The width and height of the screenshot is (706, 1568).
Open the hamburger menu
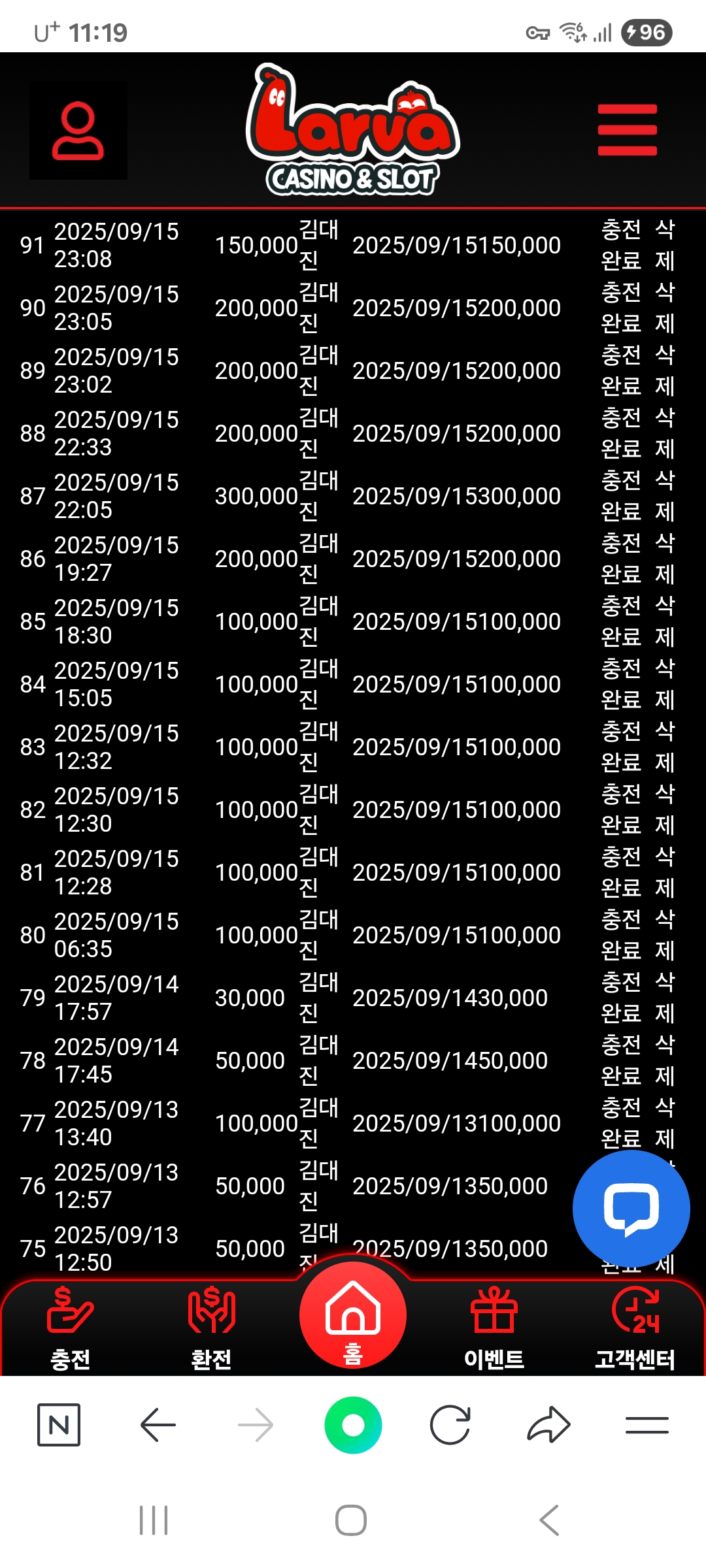pos(627,130)
